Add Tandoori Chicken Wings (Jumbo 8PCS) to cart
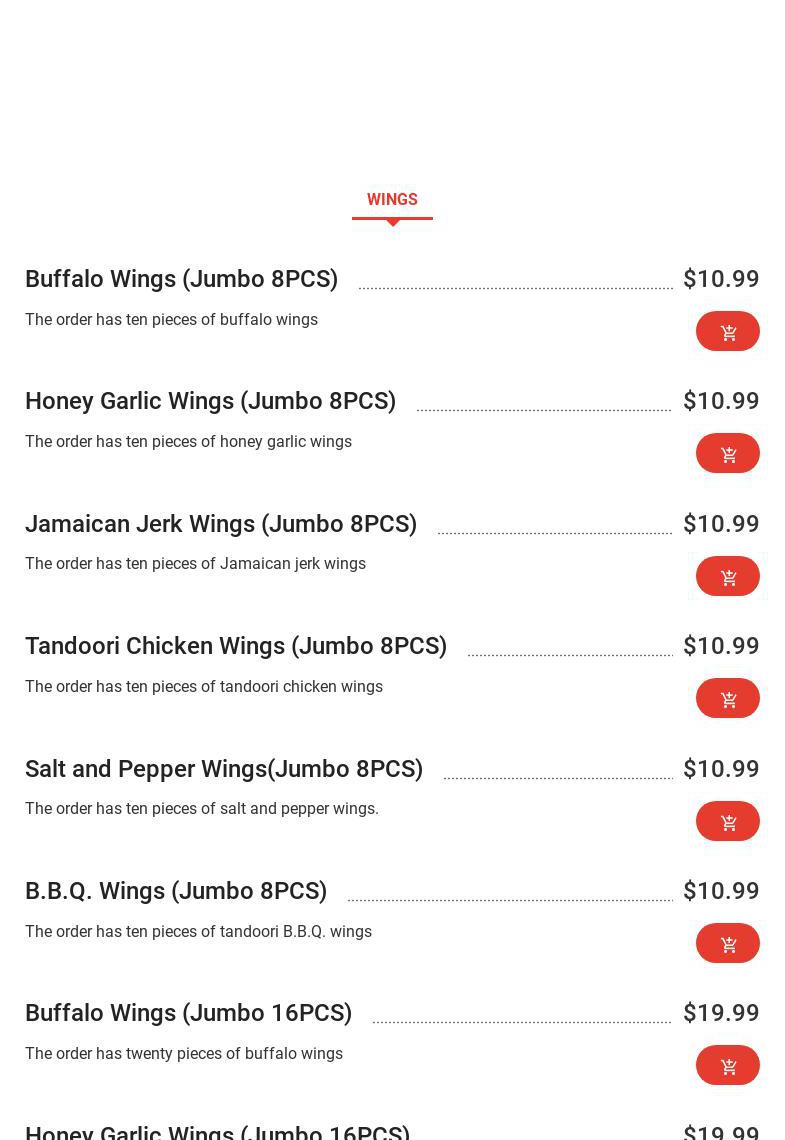The width and height of the screenshot is (785, 1140). 728,698
